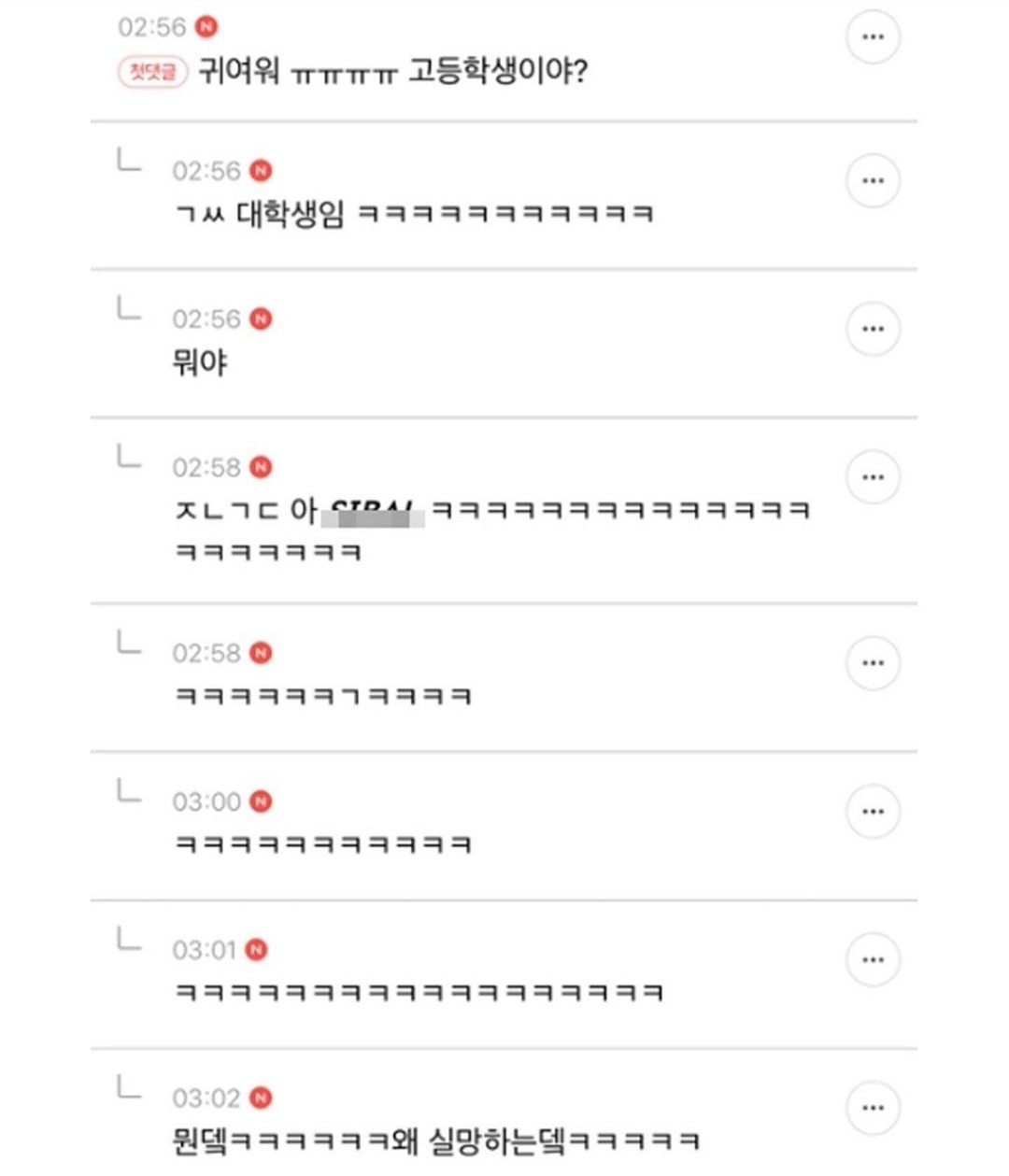Open the options menu for the first 02:58 reply
The height and width of the screenshot is (1176, 1009).
[873, 477]
